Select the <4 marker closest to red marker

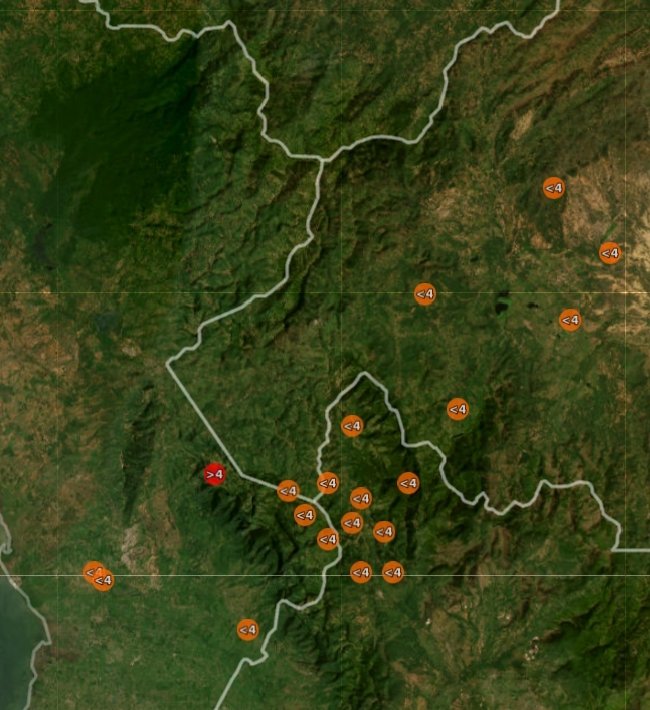point(288,491)
